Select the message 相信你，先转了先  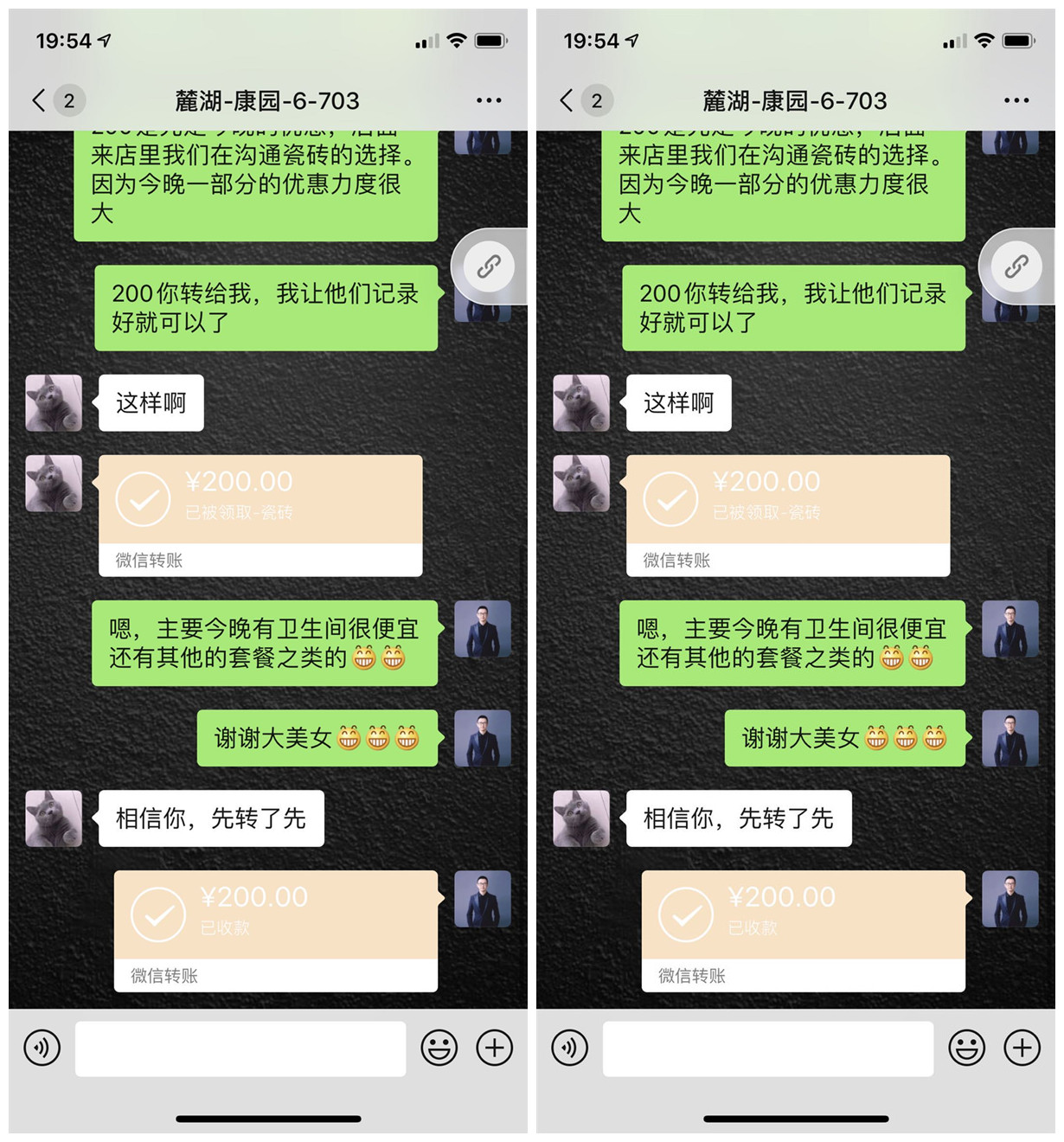point(210,818)
